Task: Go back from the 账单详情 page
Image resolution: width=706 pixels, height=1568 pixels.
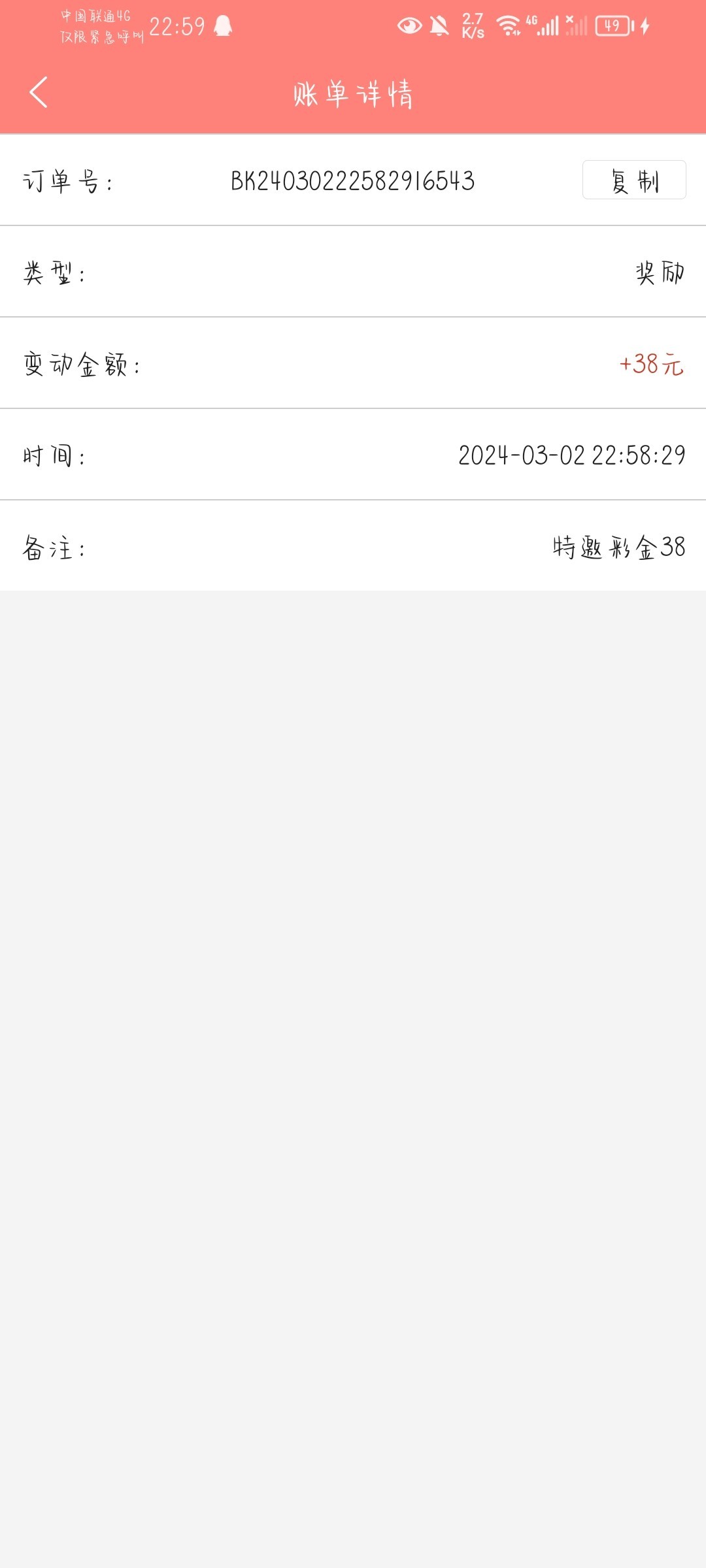Action: click(x=39, y=92)
